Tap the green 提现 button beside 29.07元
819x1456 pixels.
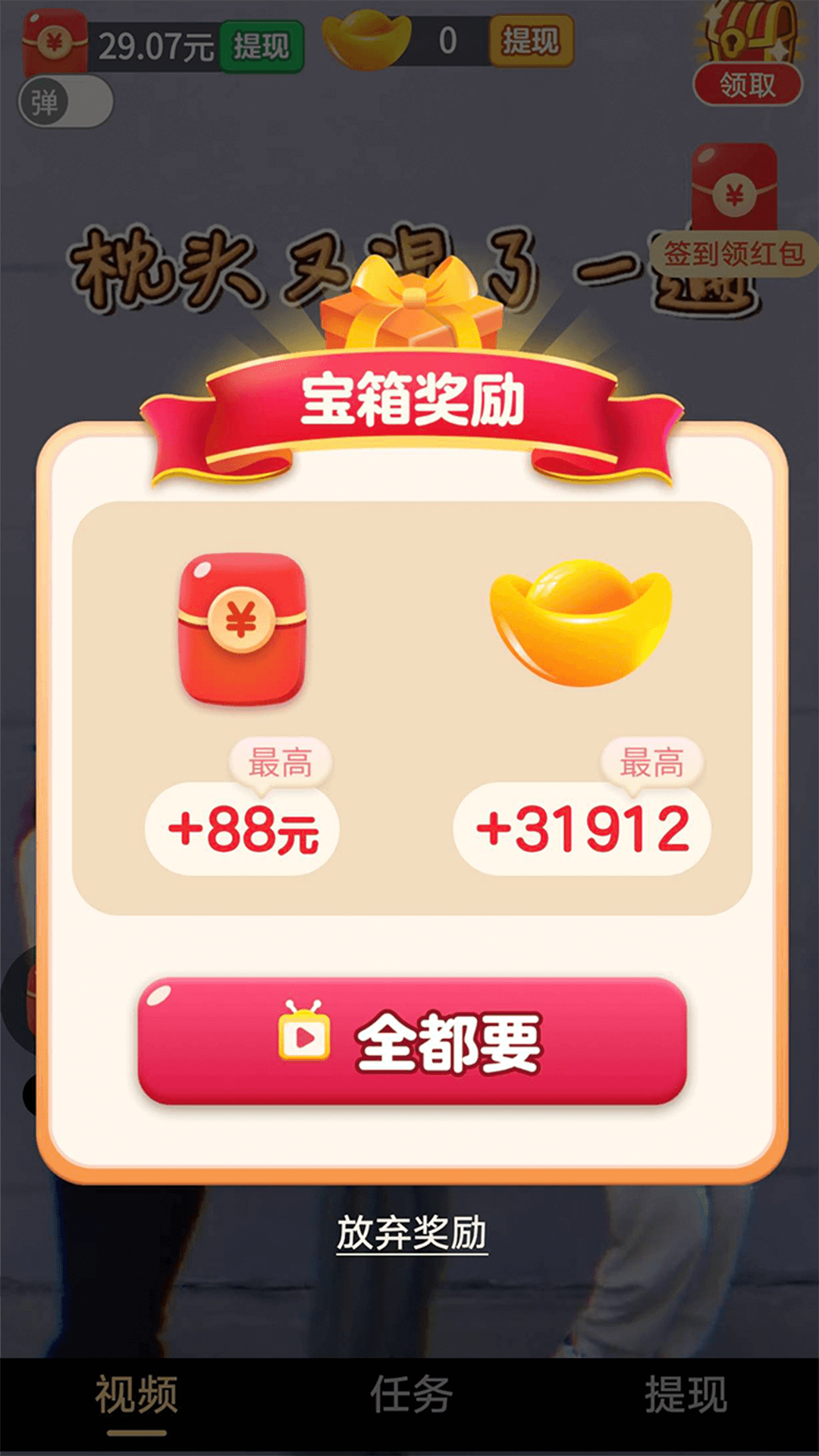[262, 46]
